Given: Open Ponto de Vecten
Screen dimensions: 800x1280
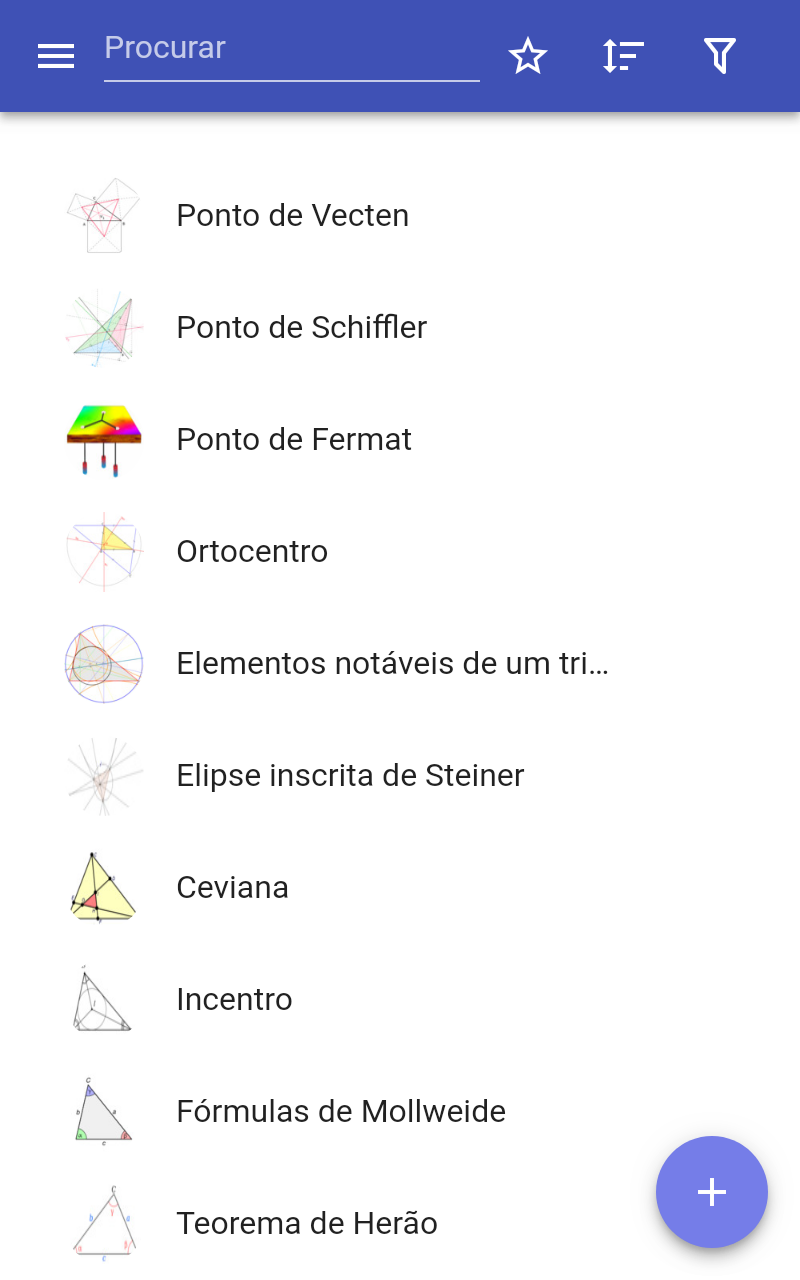Looking at the screenshot, I should pyautogui.click(x=400, y=216).
